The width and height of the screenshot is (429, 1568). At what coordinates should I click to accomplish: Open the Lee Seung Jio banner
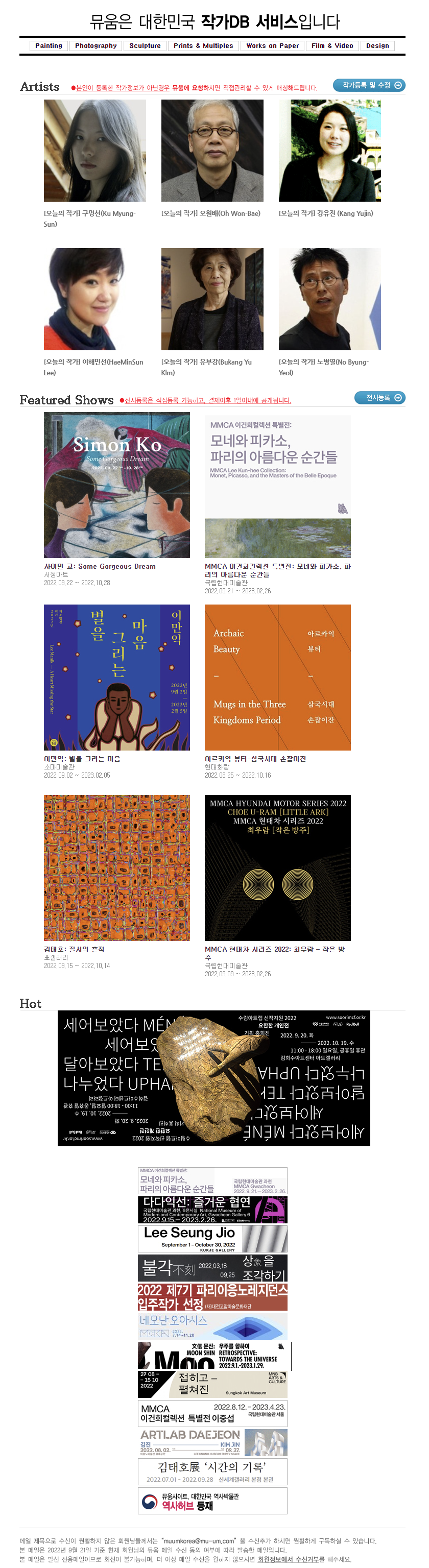click(212, 1238)
